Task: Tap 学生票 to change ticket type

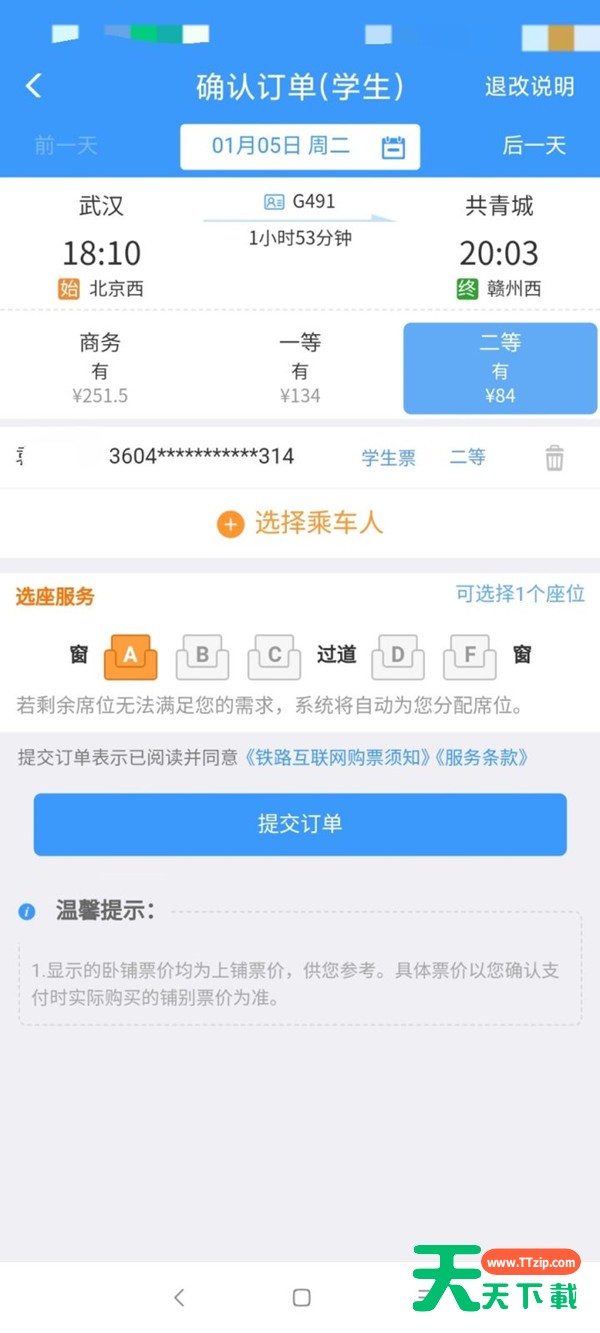Action: pyautogui.click(x=388, y=458)
